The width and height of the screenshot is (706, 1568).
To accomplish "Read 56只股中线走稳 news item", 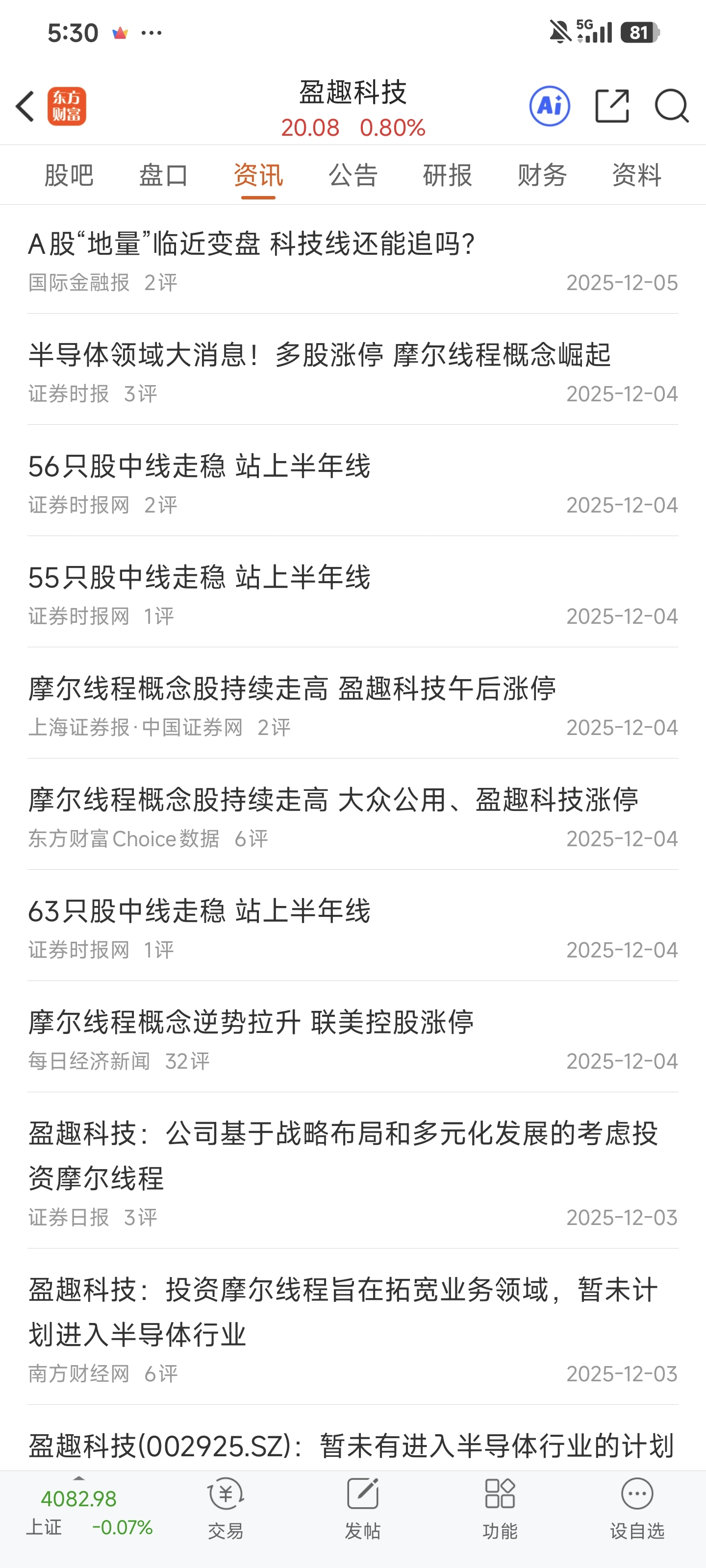I will click(x=199, y=466).
